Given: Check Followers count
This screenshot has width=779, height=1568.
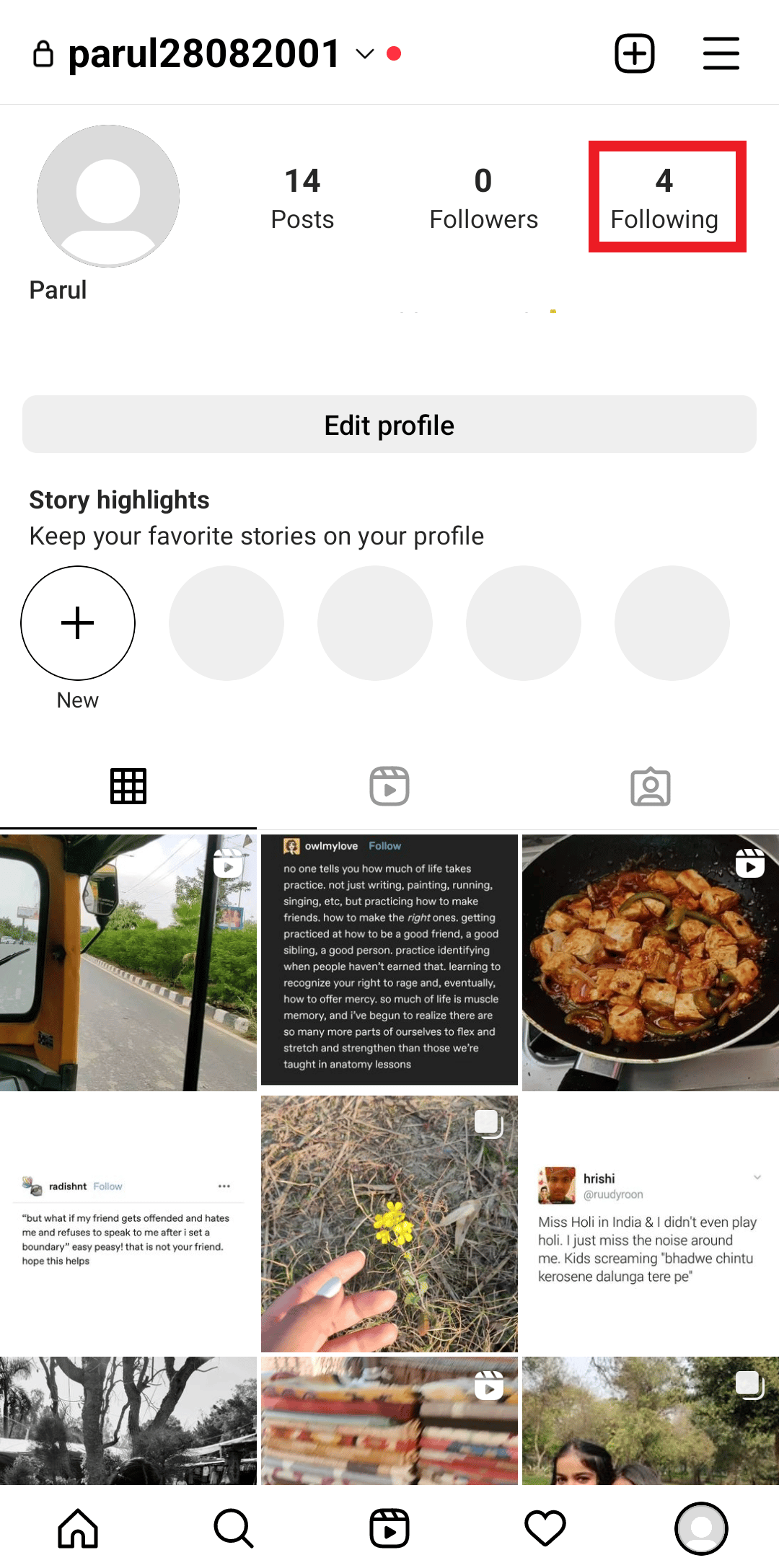Looking at the screenshot, I should pos(484,198).
